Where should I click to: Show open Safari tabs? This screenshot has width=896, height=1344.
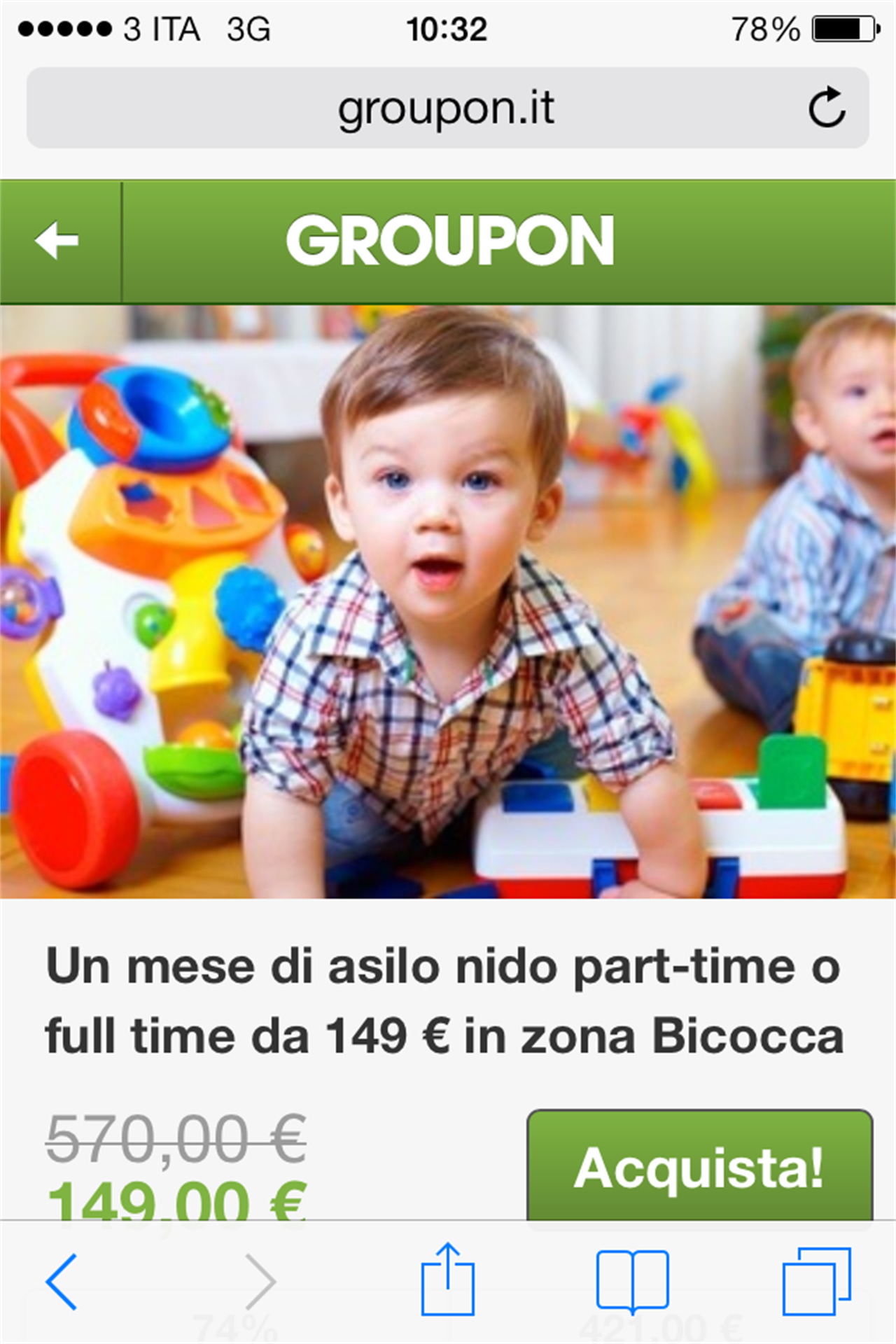click(x=816, y=1282)
